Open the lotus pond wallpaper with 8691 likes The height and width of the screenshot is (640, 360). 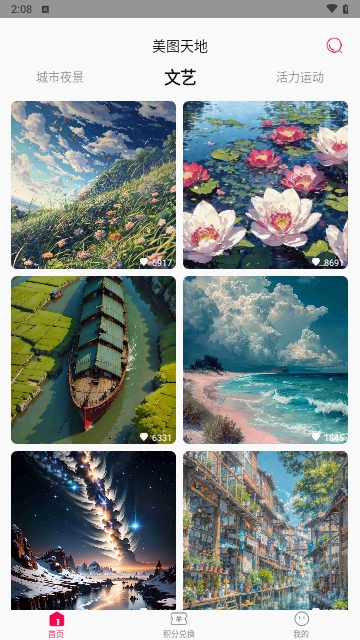click(x=266, y=185)
